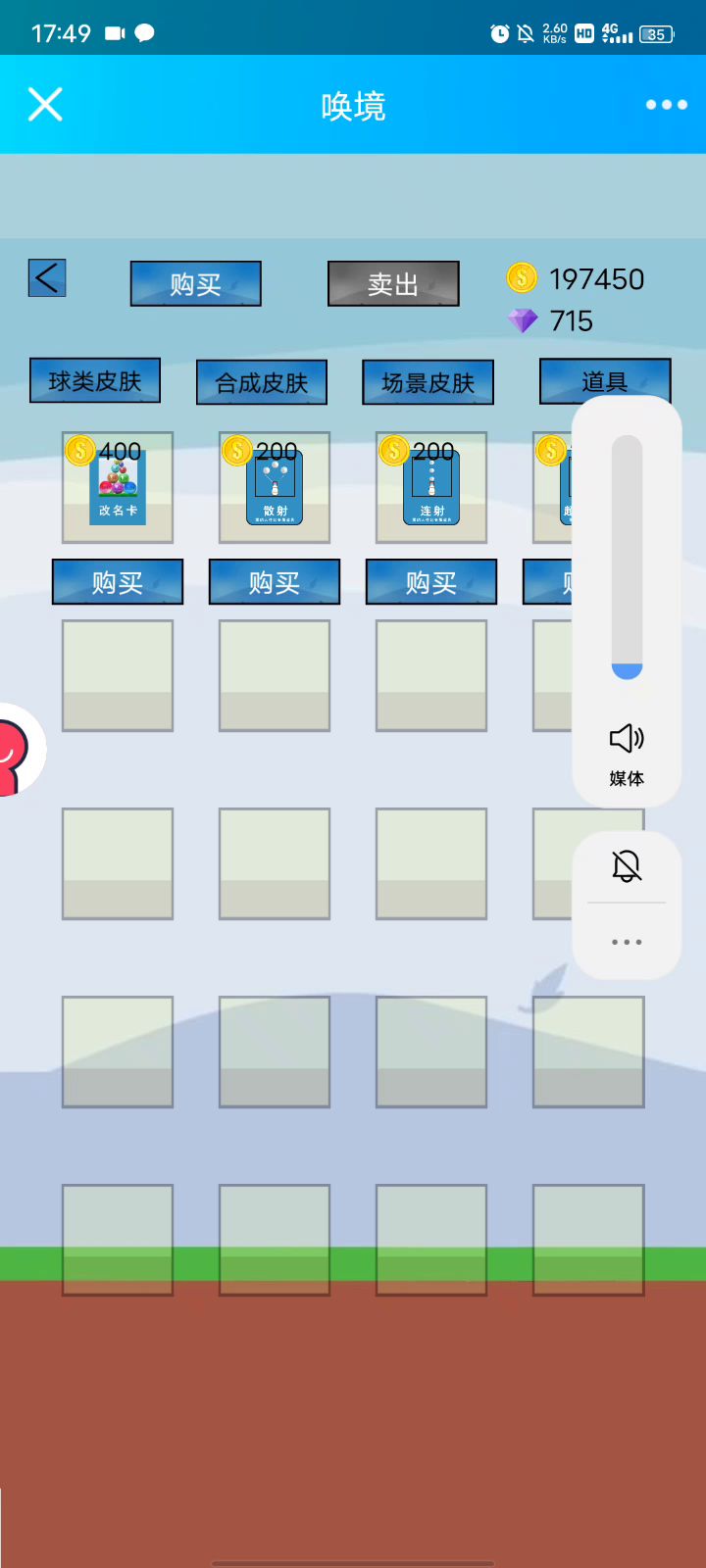Screen dimensions: 706x1568
Task: Buy the 改名卡 for 400 coins
Action: pos(118,582)
